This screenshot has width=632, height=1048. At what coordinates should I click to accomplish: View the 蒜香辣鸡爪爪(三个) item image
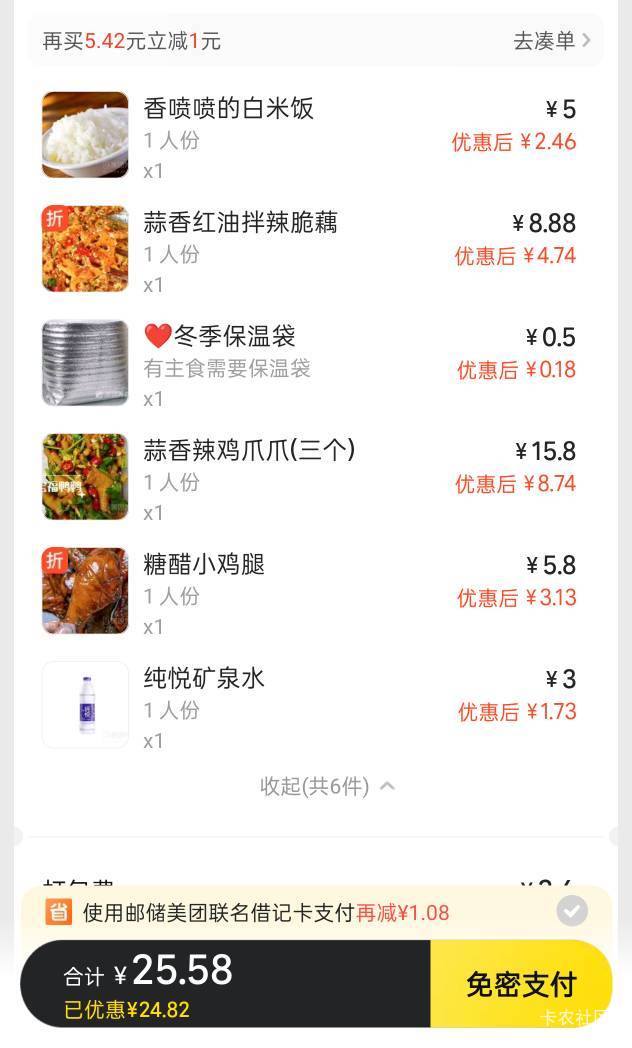(85, 477)
